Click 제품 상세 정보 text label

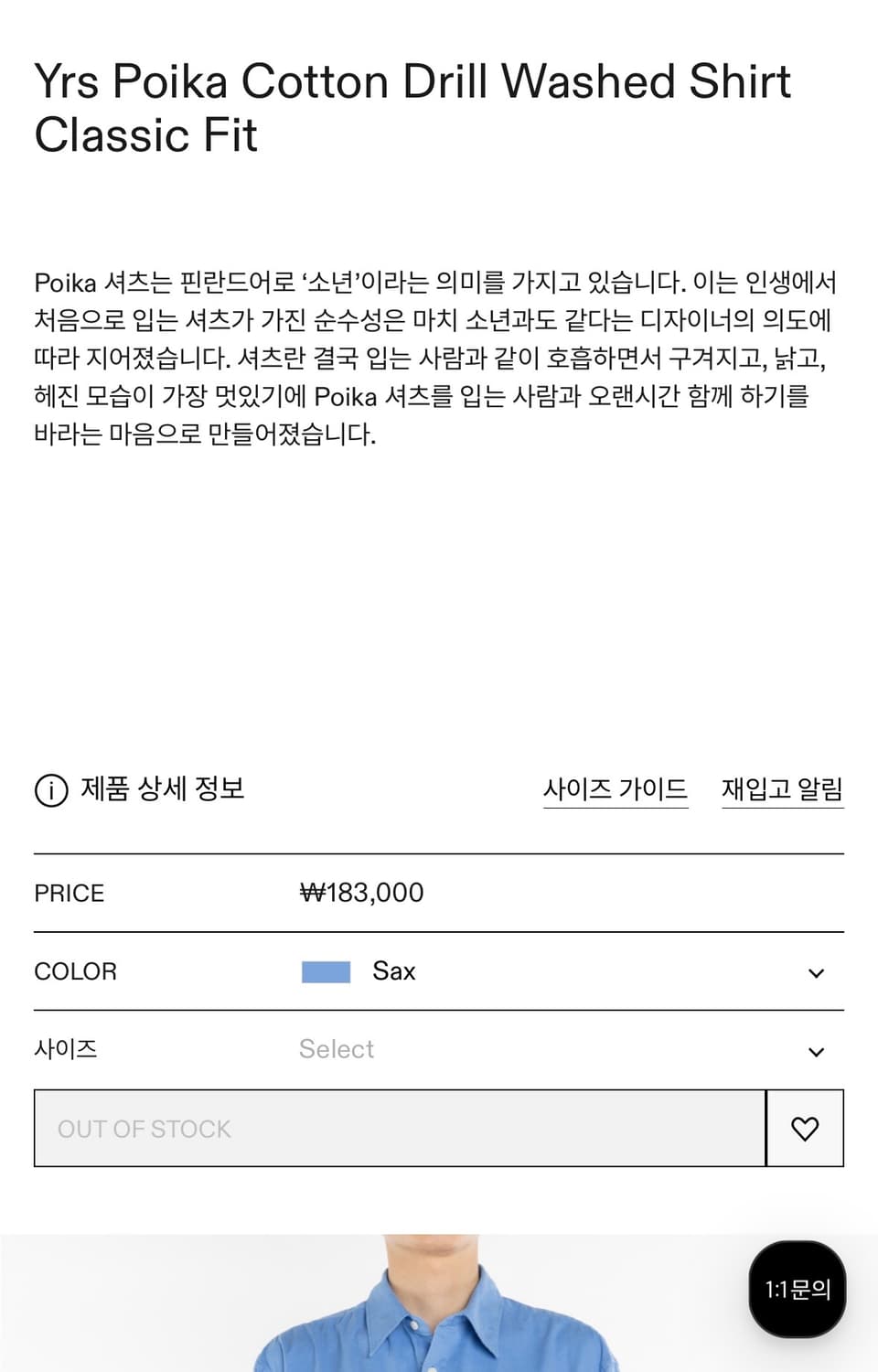click(x=163, y=789)
